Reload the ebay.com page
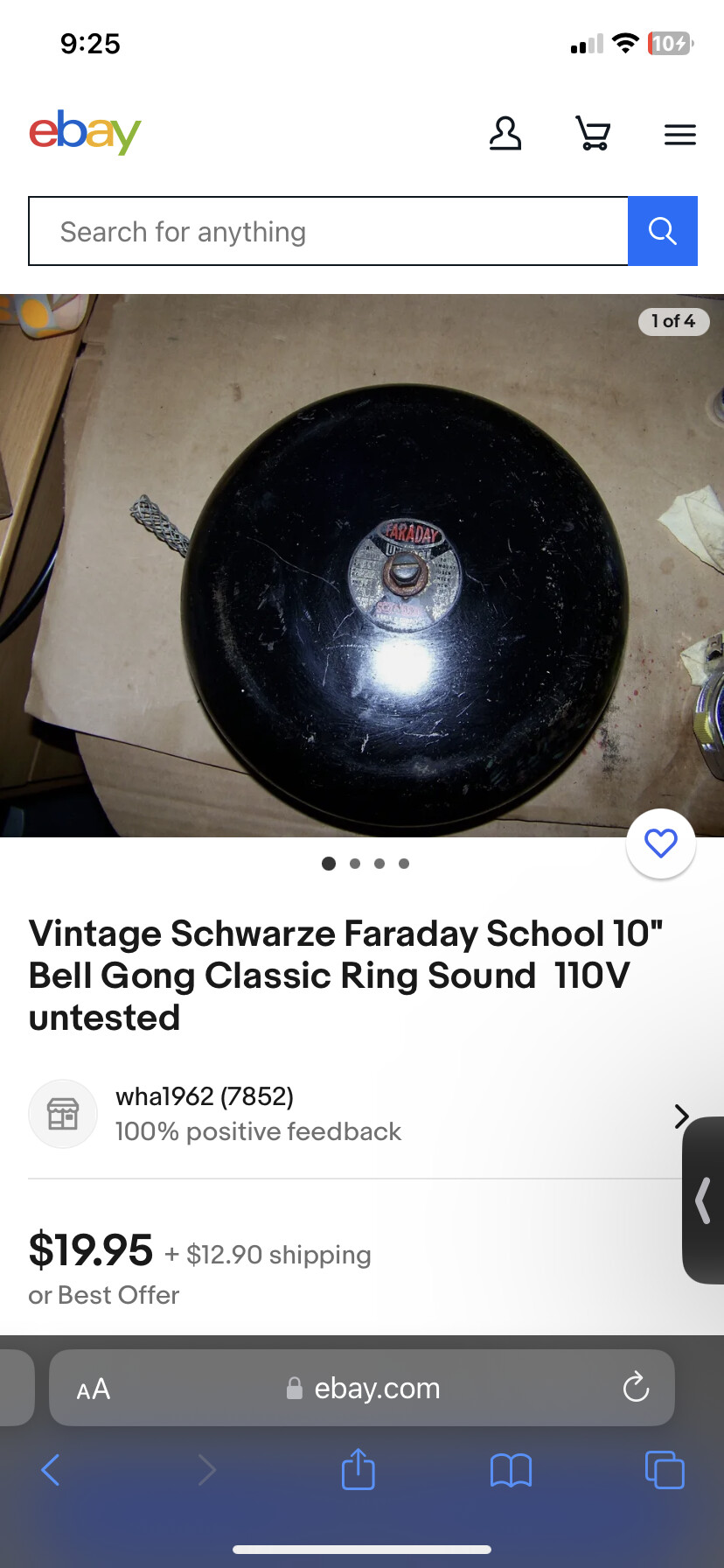724x1568 pixels. 636,1388
